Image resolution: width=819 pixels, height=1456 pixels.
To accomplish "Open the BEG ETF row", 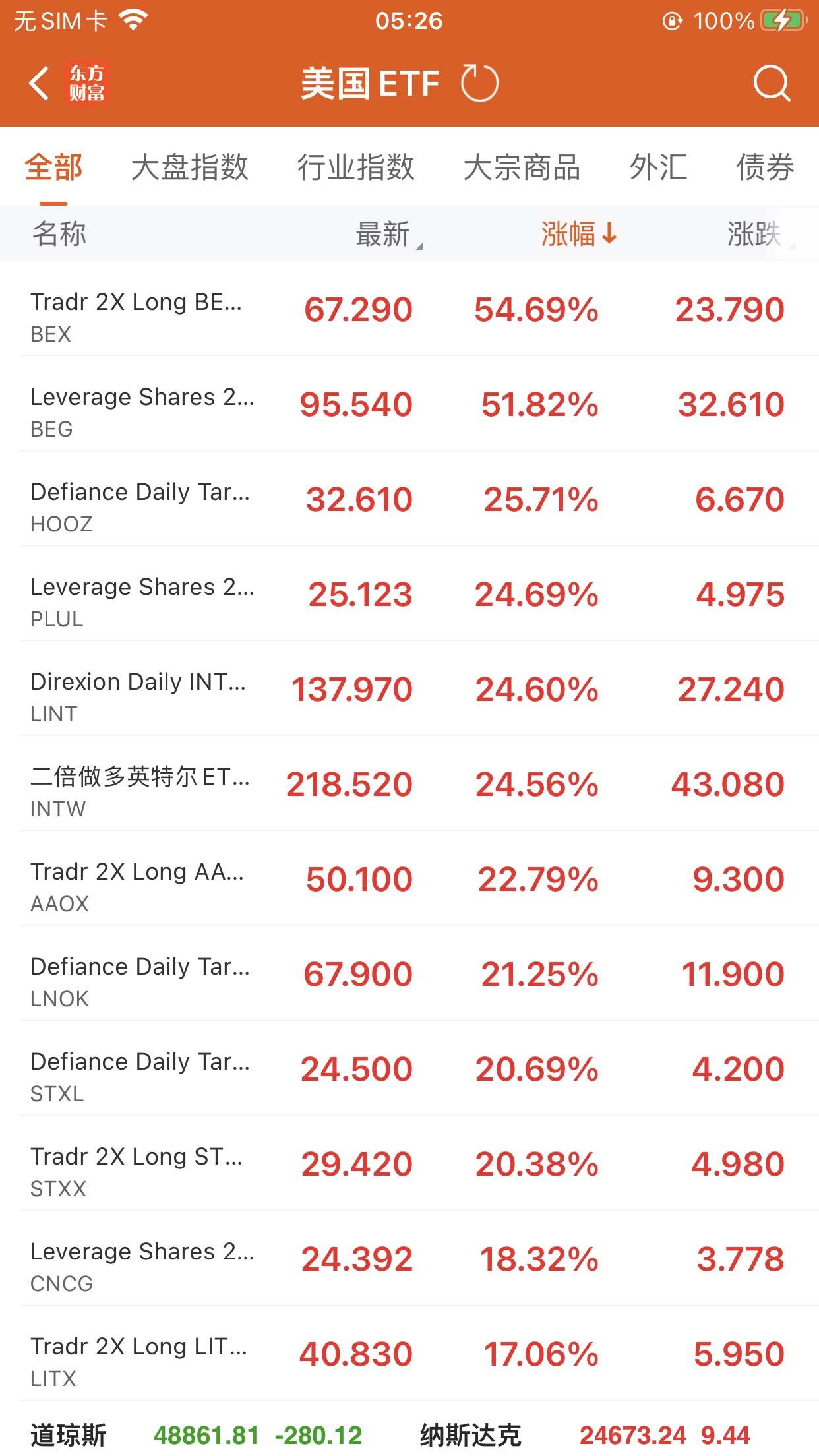I will click(x=409, y=405).
